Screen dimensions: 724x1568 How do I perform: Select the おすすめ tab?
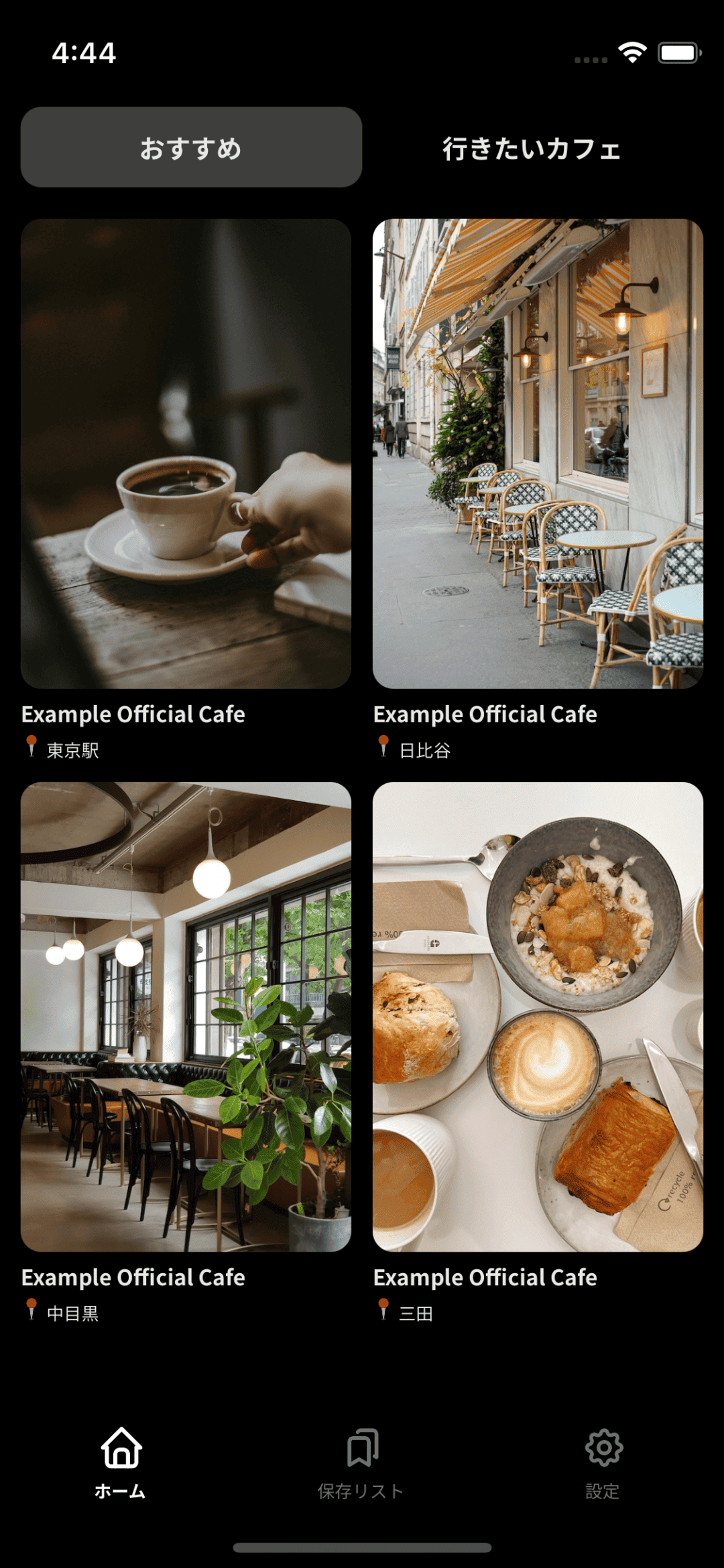pos(191,147)
